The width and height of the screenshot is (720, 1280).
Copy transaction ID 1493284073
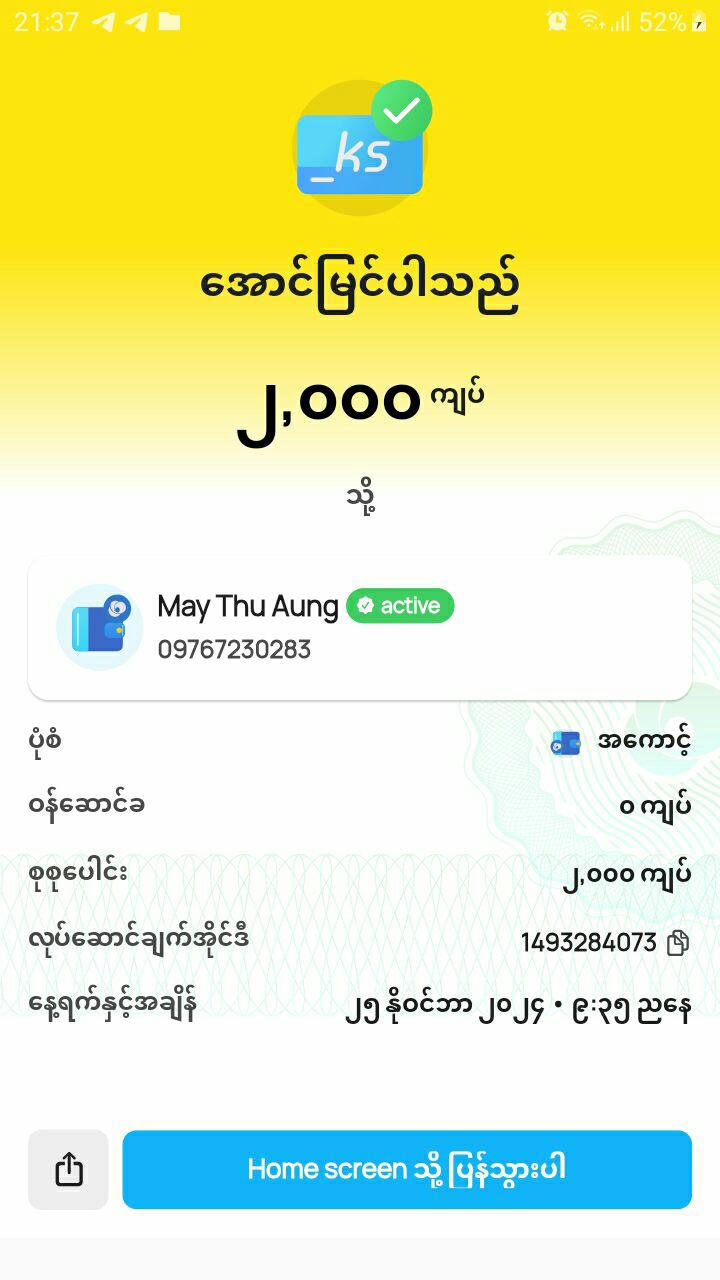point(678,942)
